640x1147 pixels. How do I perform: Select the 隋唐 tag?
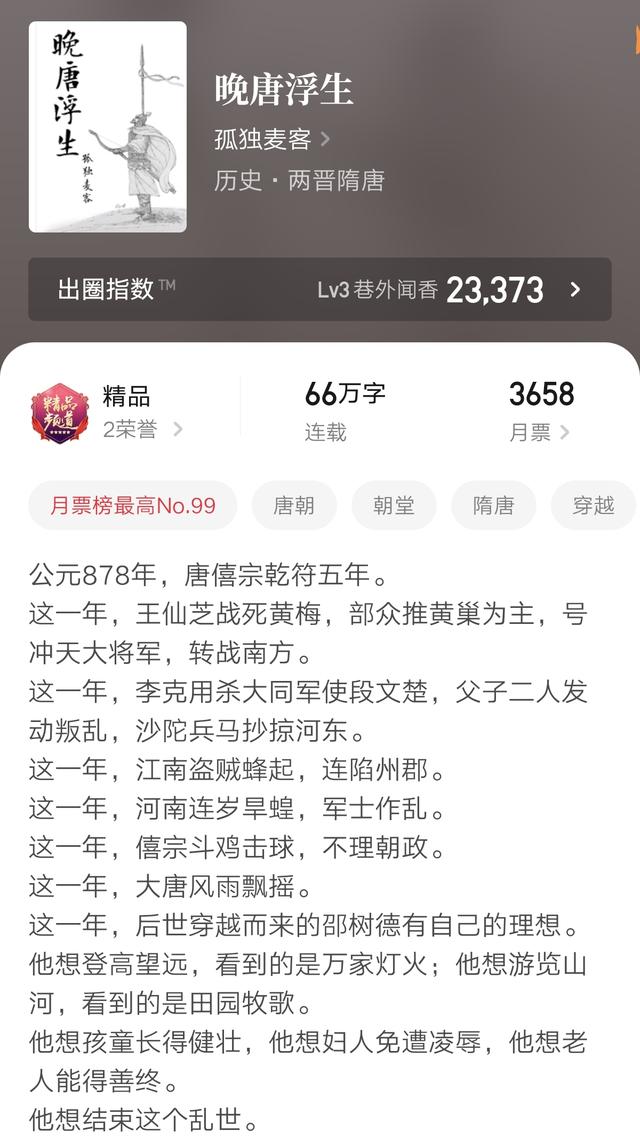(494, 505)
